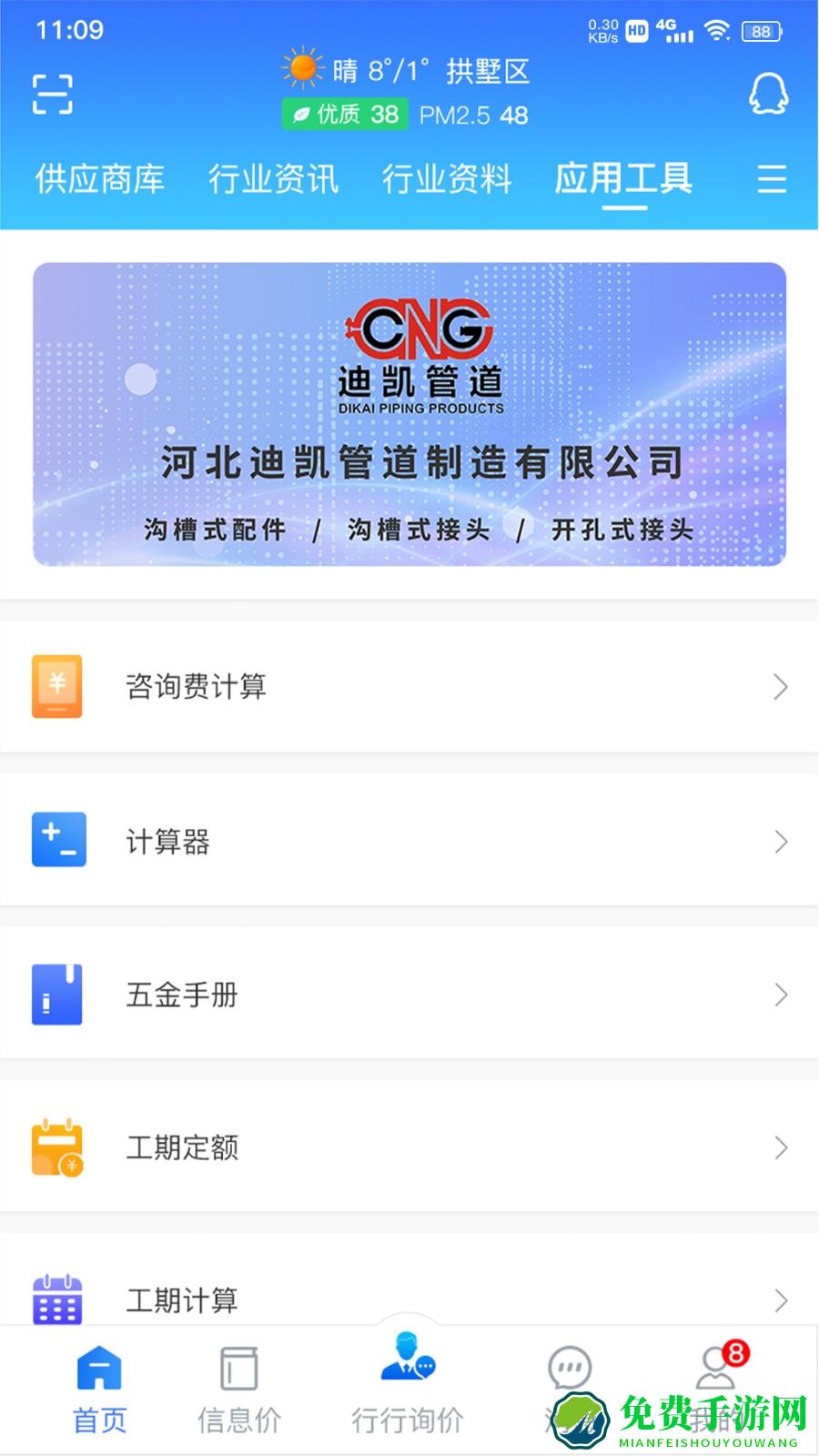Open the QR code scanner icon
The image size is (819, 1456).
(53, 94)
